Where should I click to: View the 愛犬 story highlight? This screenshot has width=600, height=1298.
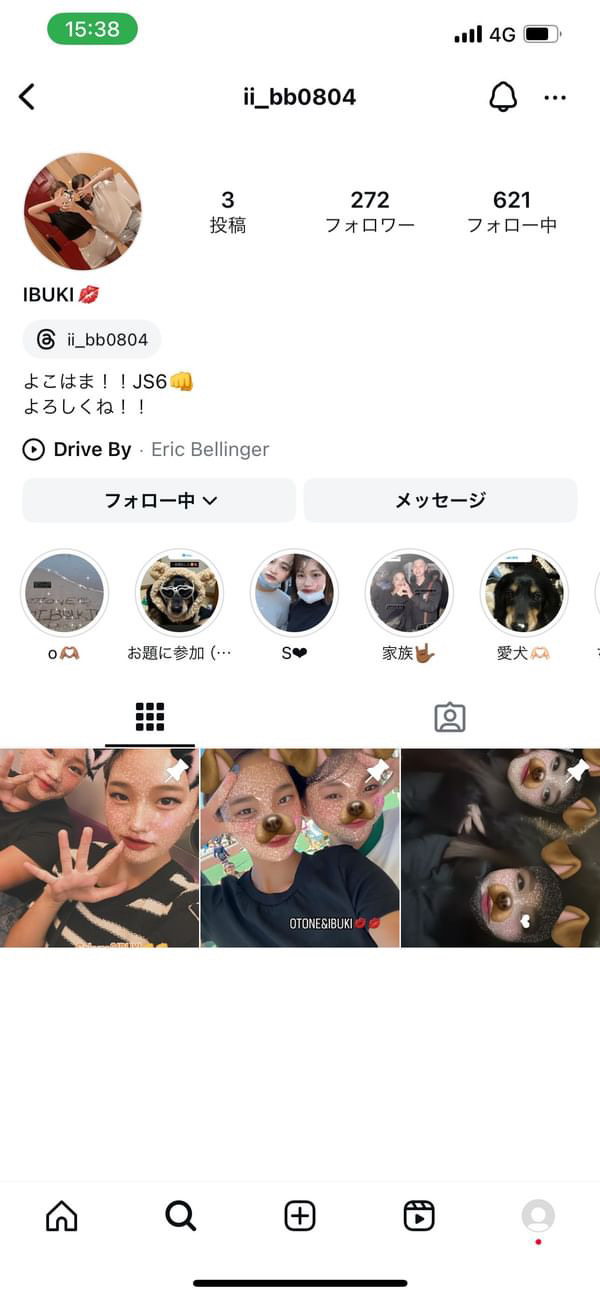[x=524, y=593]
